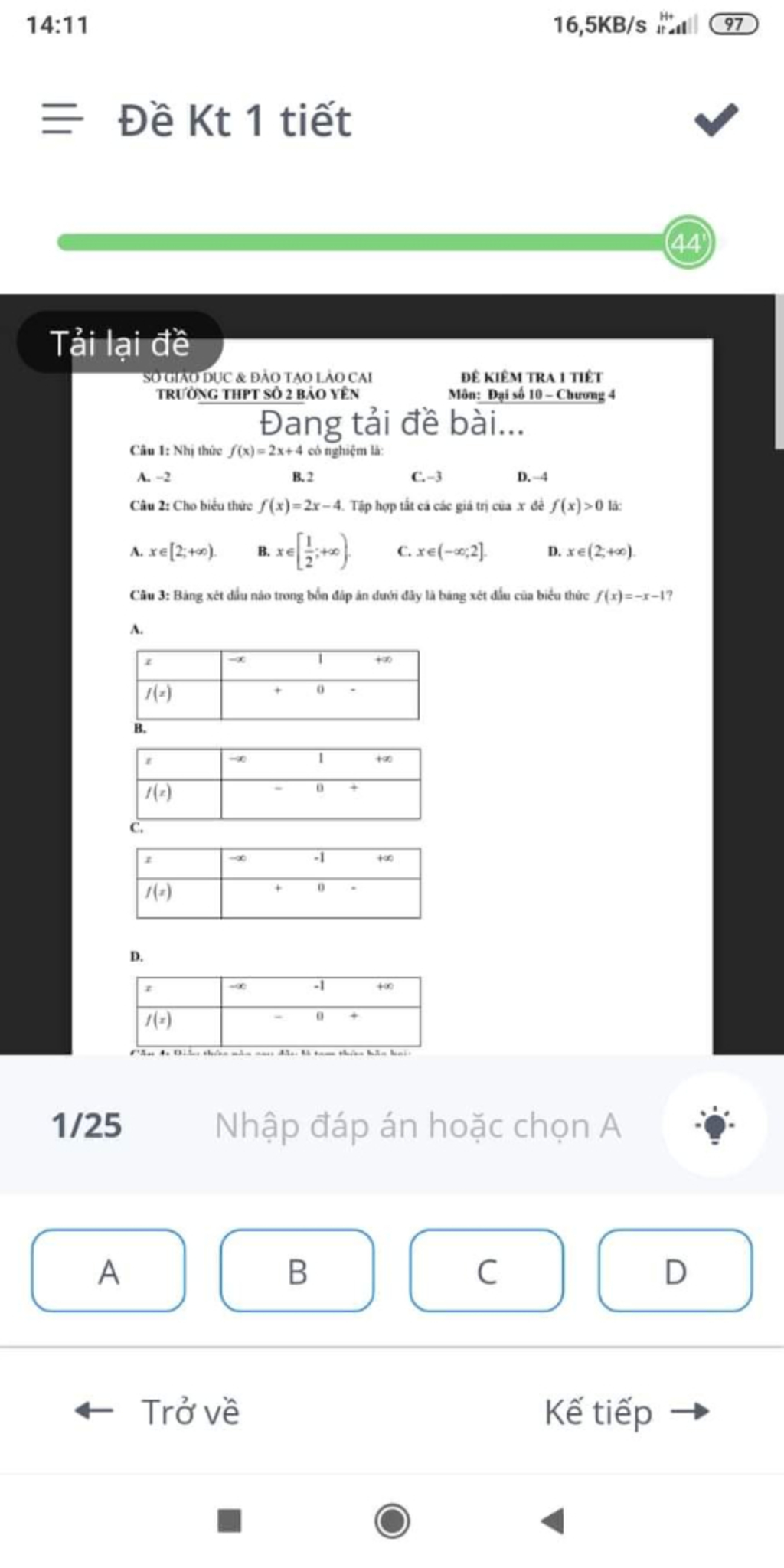Viewport: 784px width, 1568px height.
Task: Tap the lightbulb hint icon
Action: coord(714,1125)
